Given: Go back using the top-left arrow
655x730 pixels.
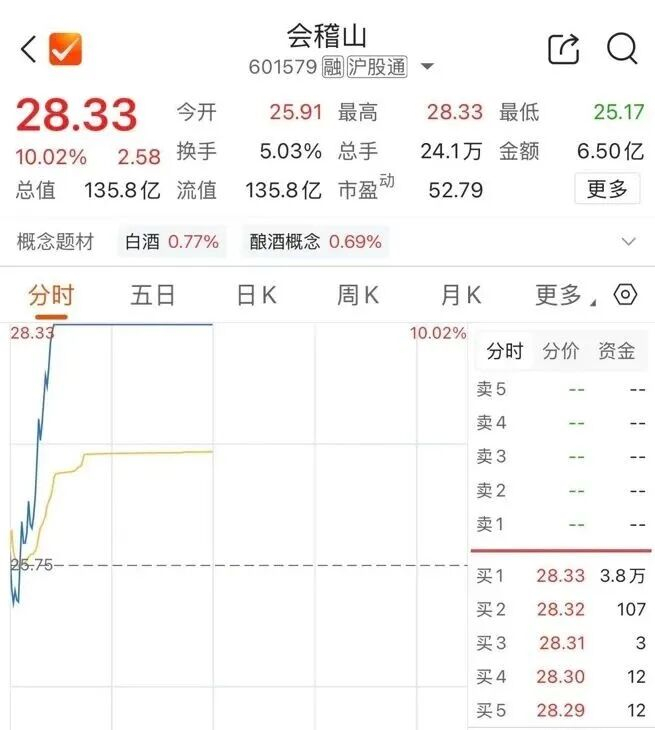Looking at the screenshot, I should 28,49.
